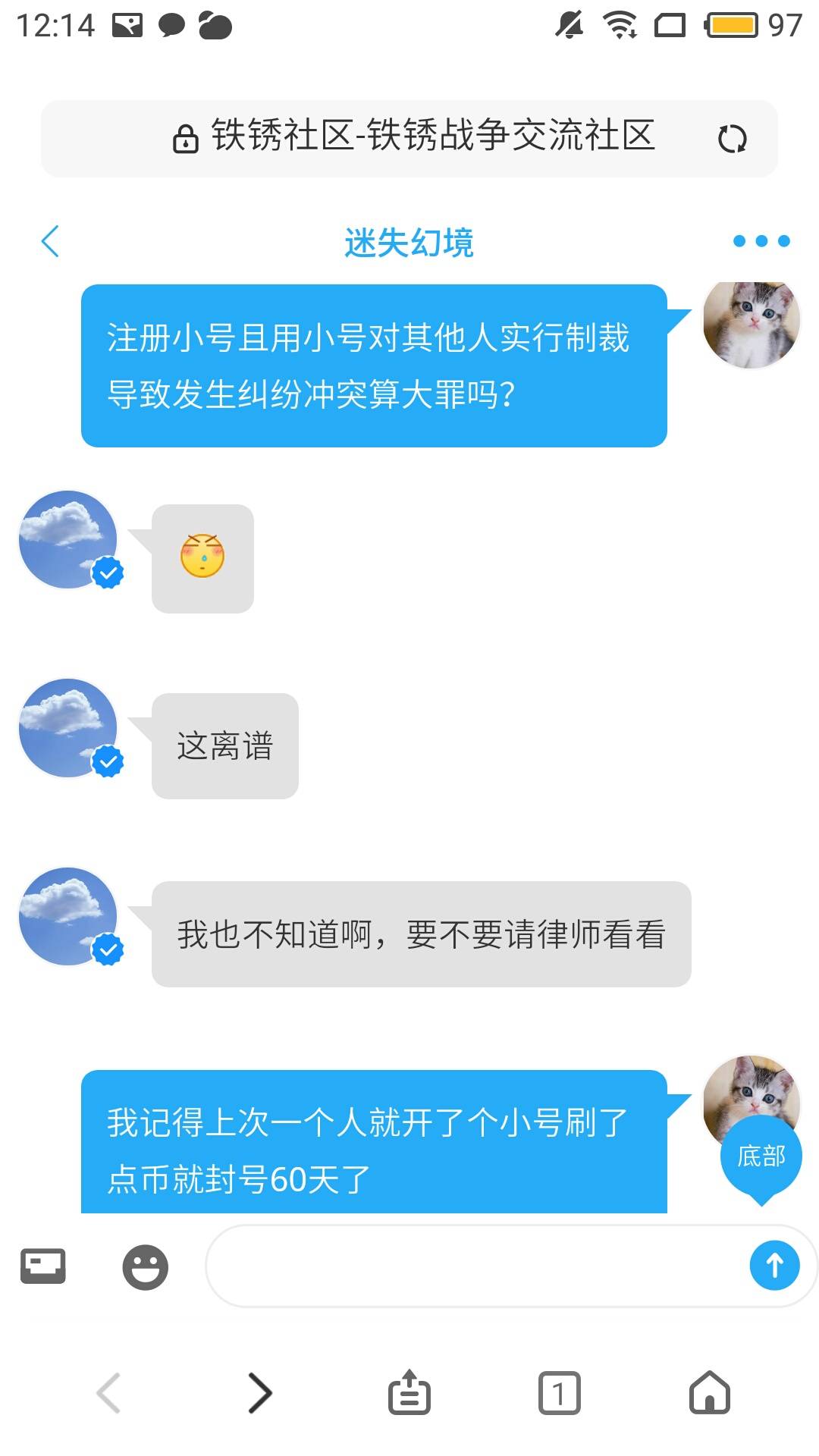Image resolution: width=819 pixels, height=1456 pixels.
Task: Return to the browser home page
Action: tap(710, 1393)
